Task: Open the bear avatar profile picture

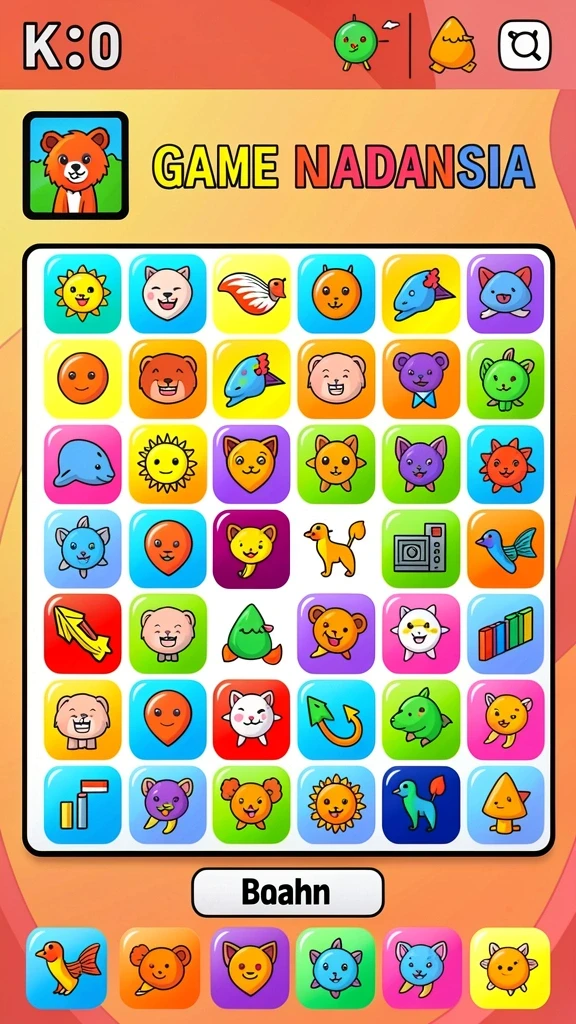Action: [75, 165]
